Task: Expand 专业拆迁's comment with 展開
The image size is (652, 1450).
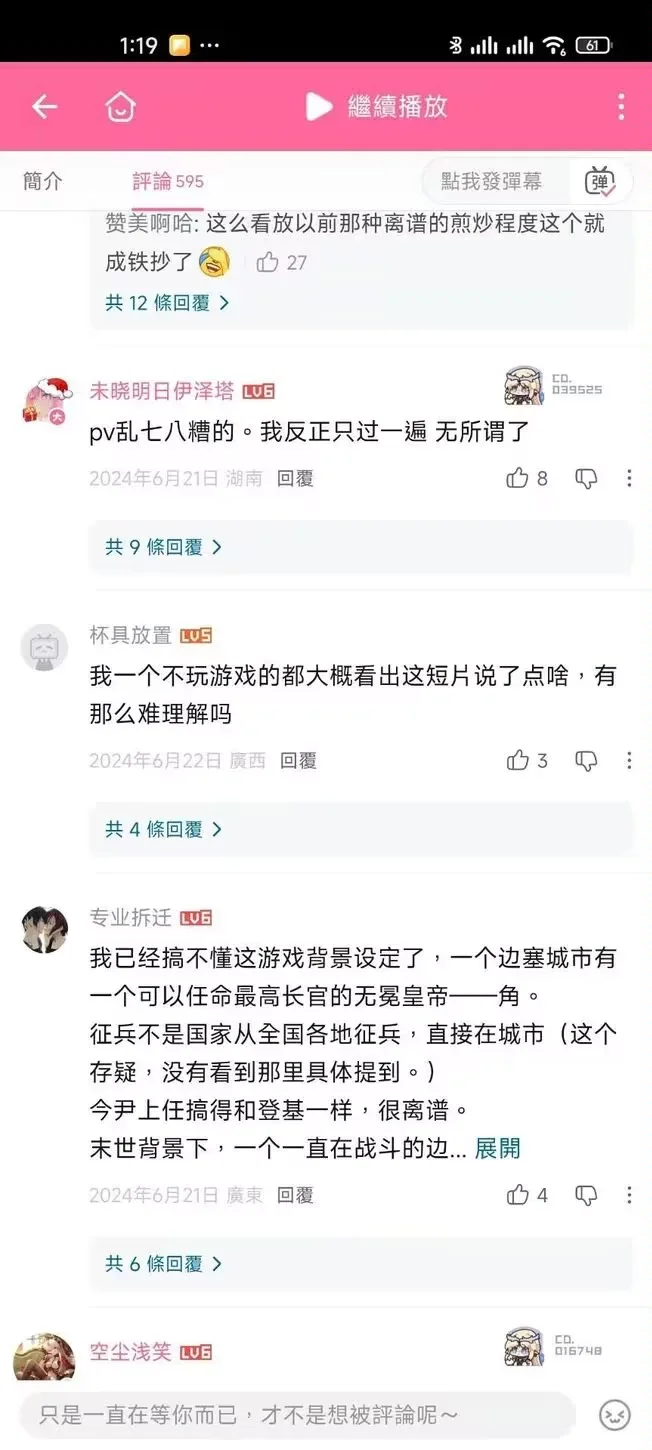Action: [497, 1148]
